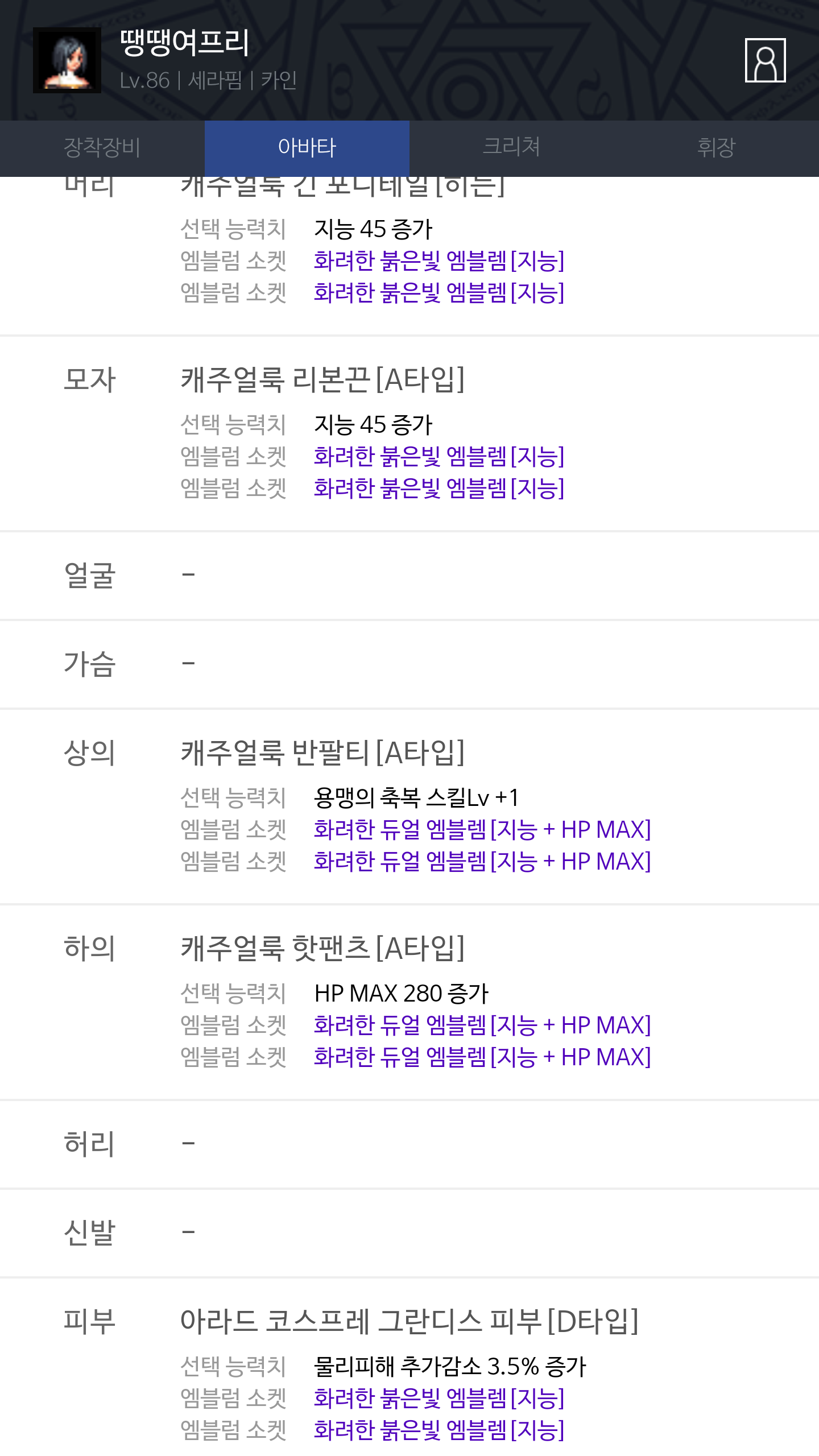Open the 휘장 tab
The height and width of the screenshot is (1456, 819).
(x=717, y=148)
